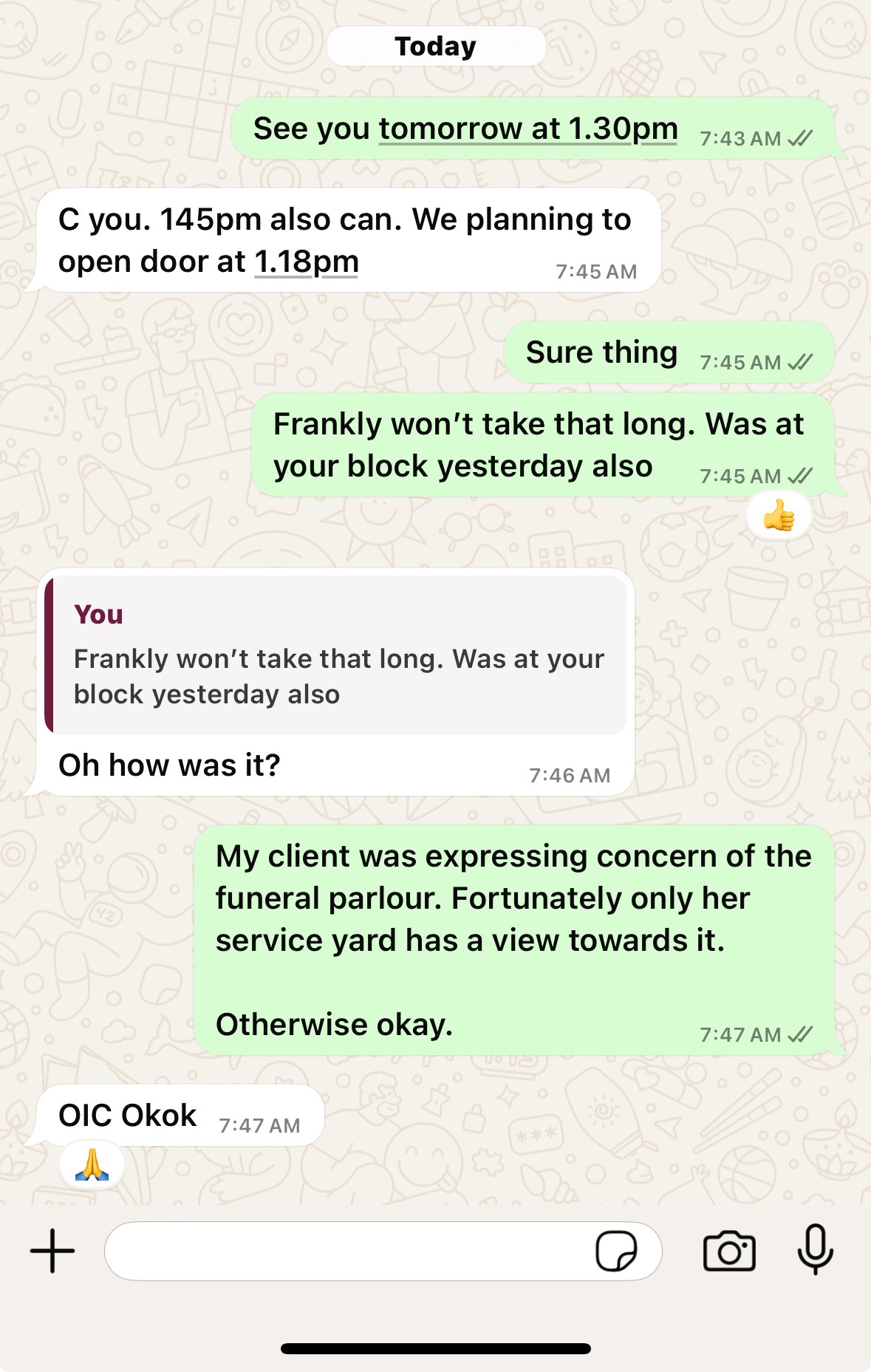View the praying hands reaction on 'OIC Okok'
This screenshot has width=871, height=1372.
coord(92,1165)
